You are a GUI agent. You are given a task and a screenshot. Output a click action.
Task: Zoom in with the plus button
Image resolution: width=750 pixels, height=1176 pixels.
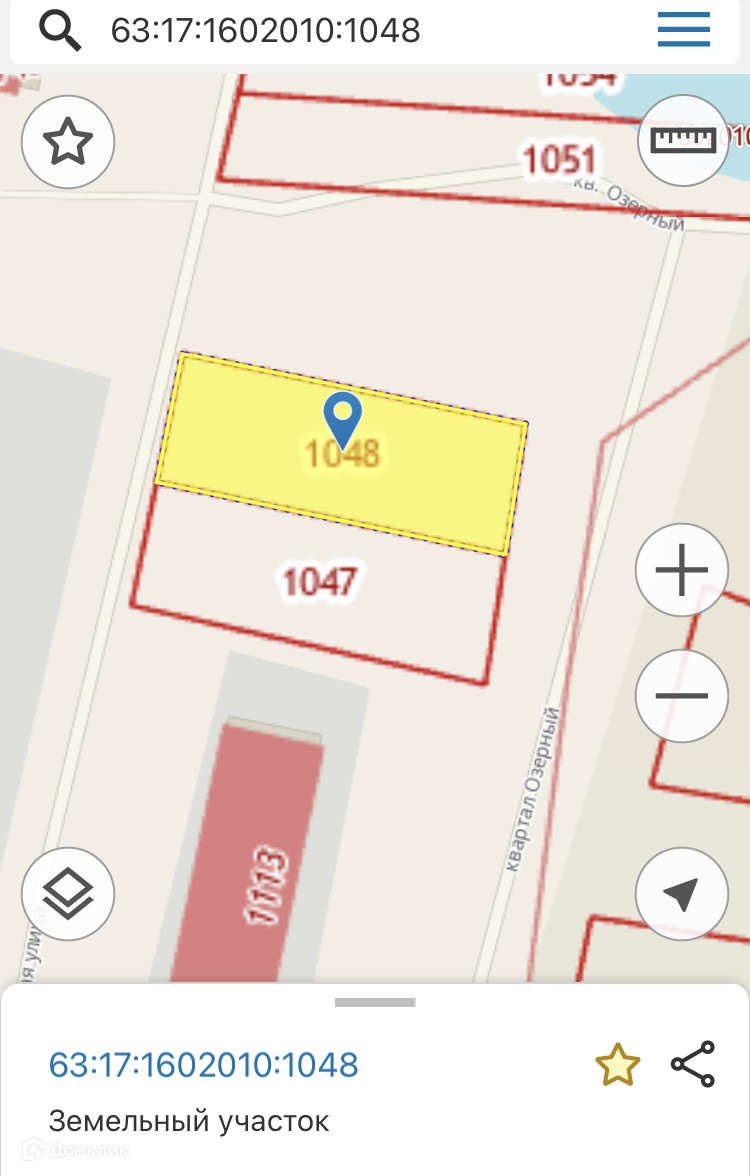click(x=682, y=570)
